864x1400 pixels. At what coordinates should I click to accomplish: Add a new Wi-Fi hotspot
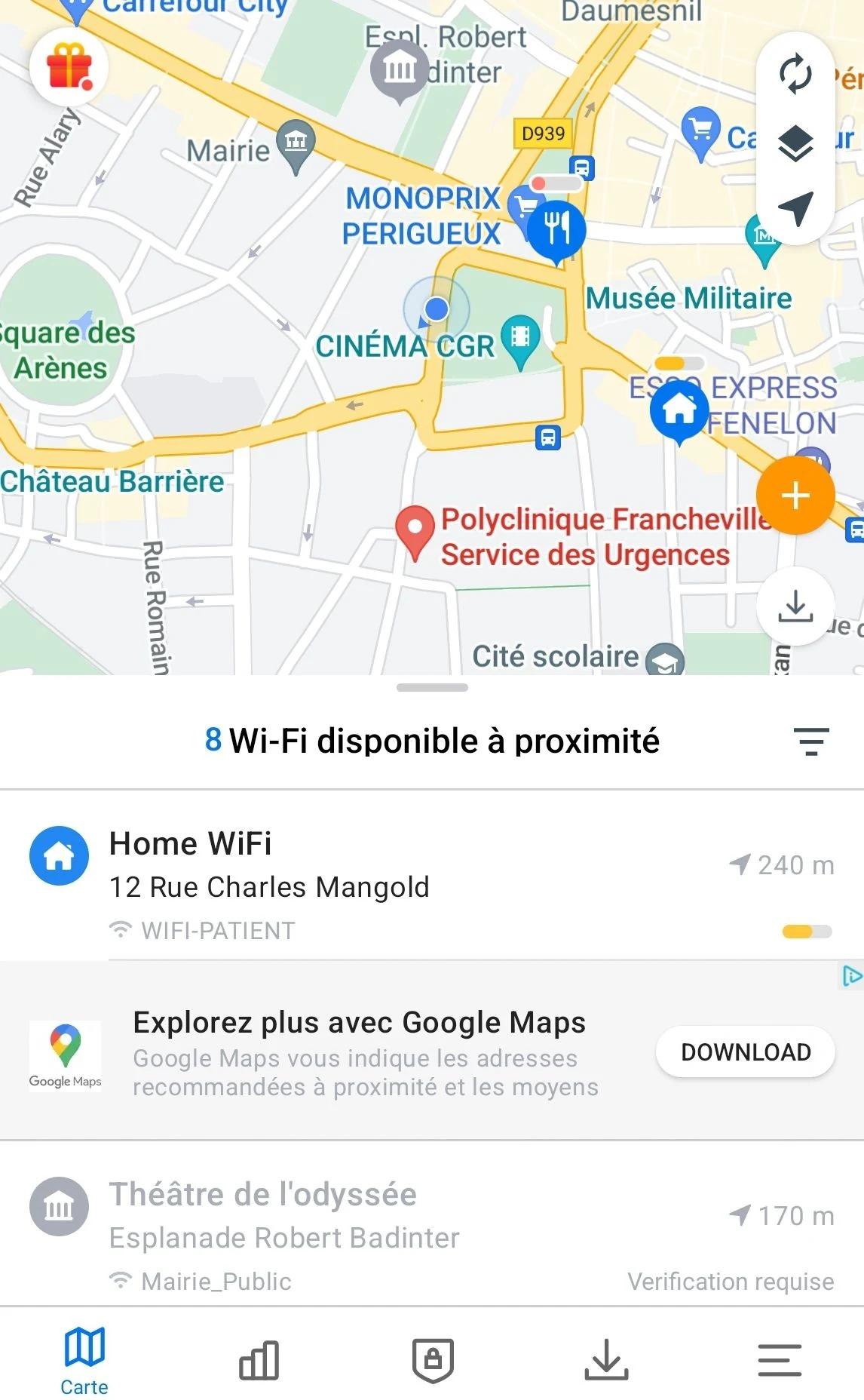795,496
